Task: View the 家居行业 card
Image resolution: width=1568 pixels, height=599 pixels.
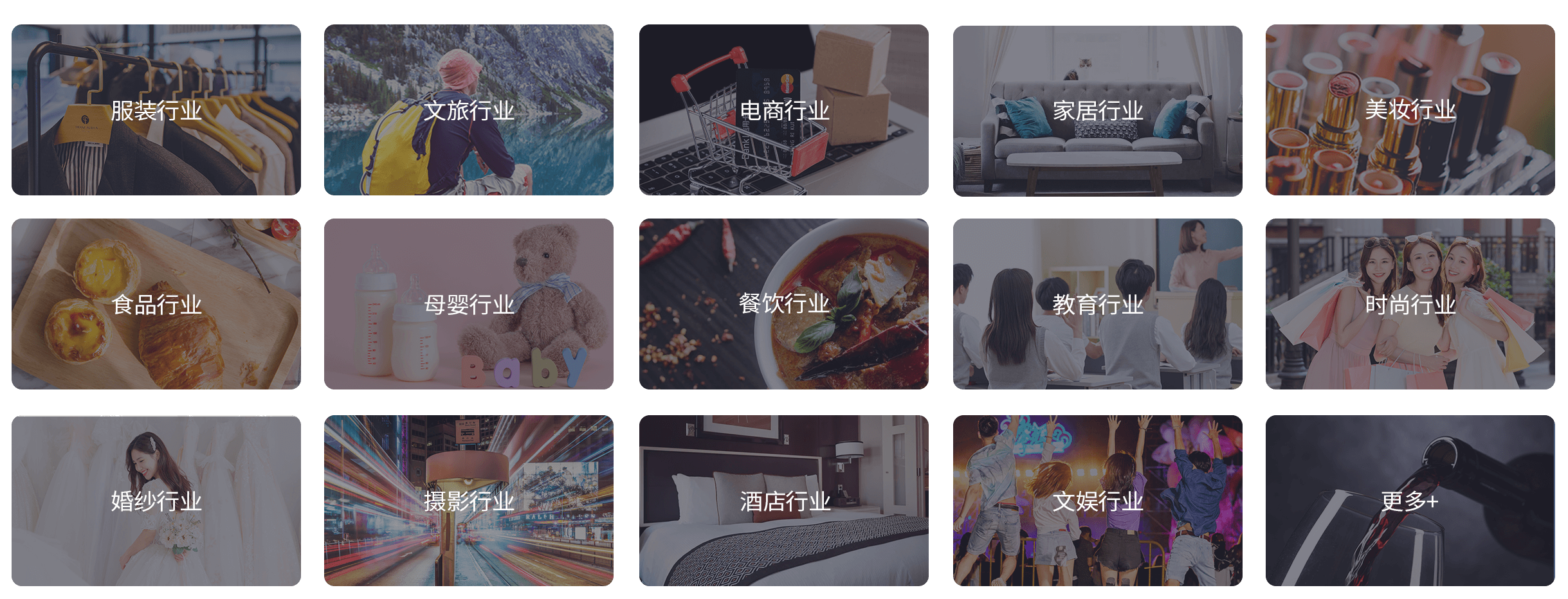Action: click(1097, 110)
